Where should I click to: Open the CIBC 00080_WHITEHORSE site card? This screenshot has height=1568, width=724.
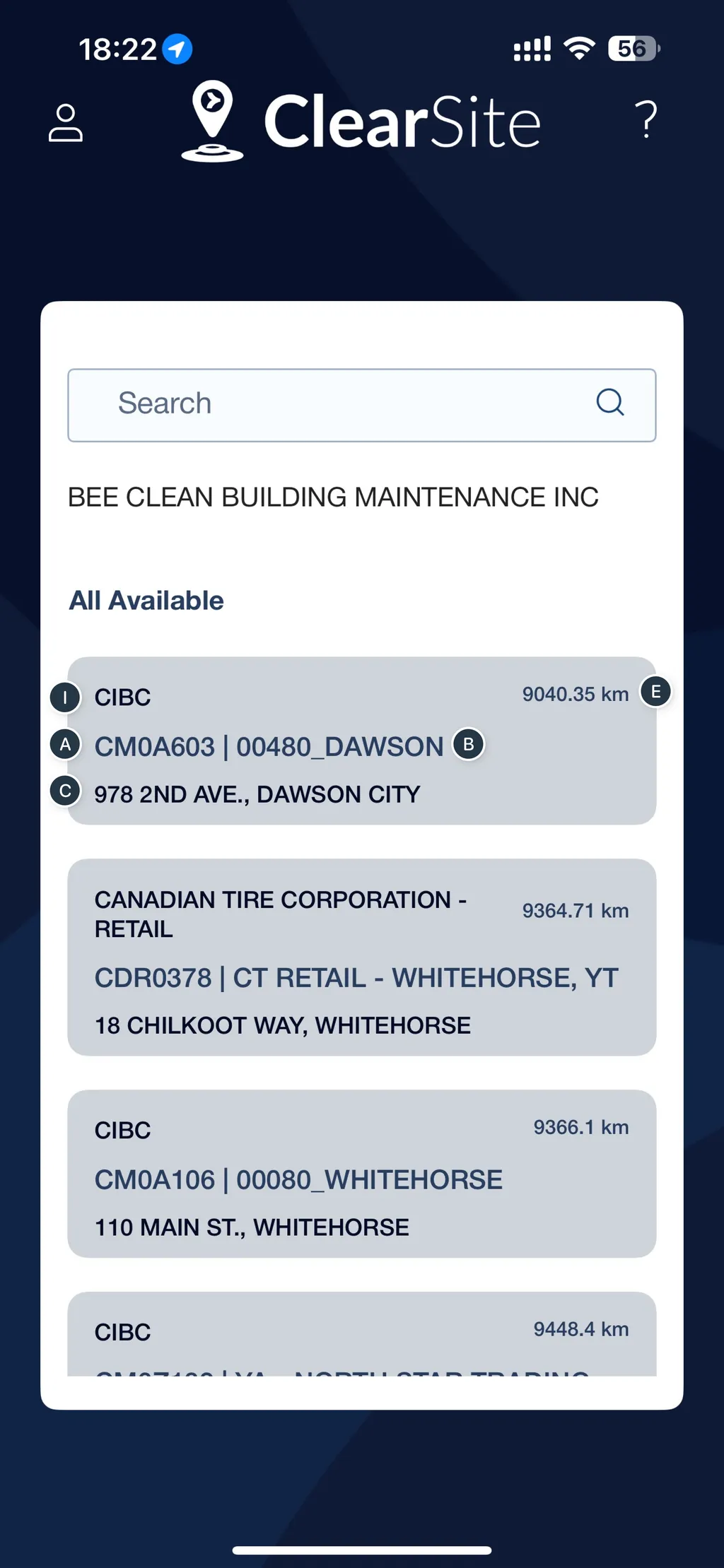361,1173
